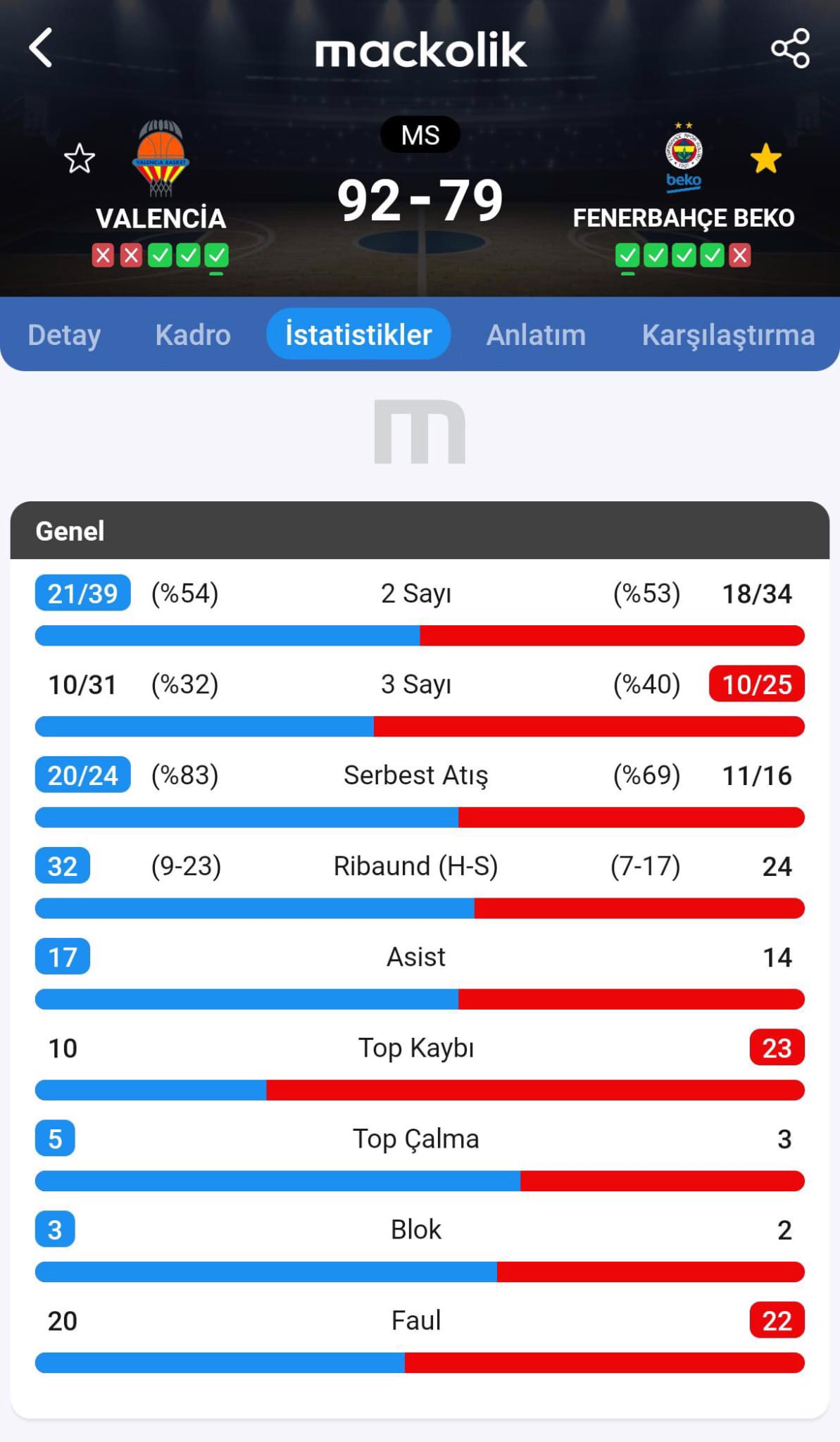Screen dimensions: 840x1442
Task: Switch to the Detay tab
Action: (x=64, y=334)
